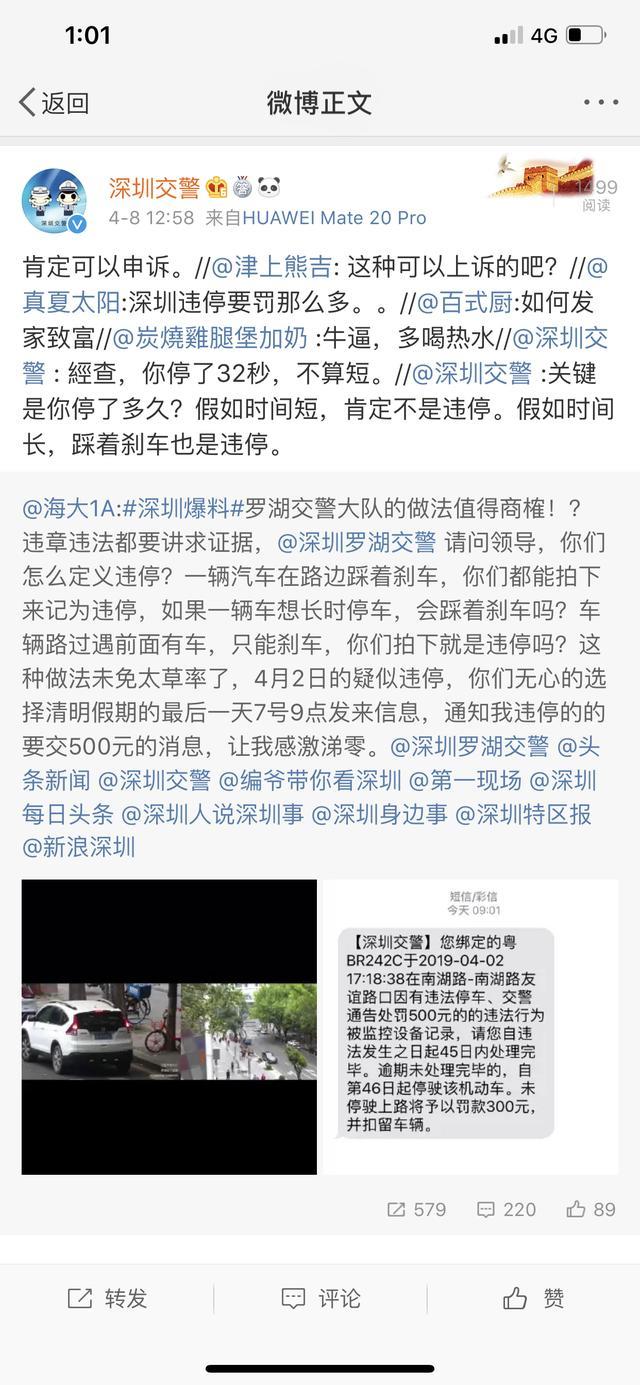Open the @编爷带你看深圳 mention link

pyautogui.click(x=310, y=780)
